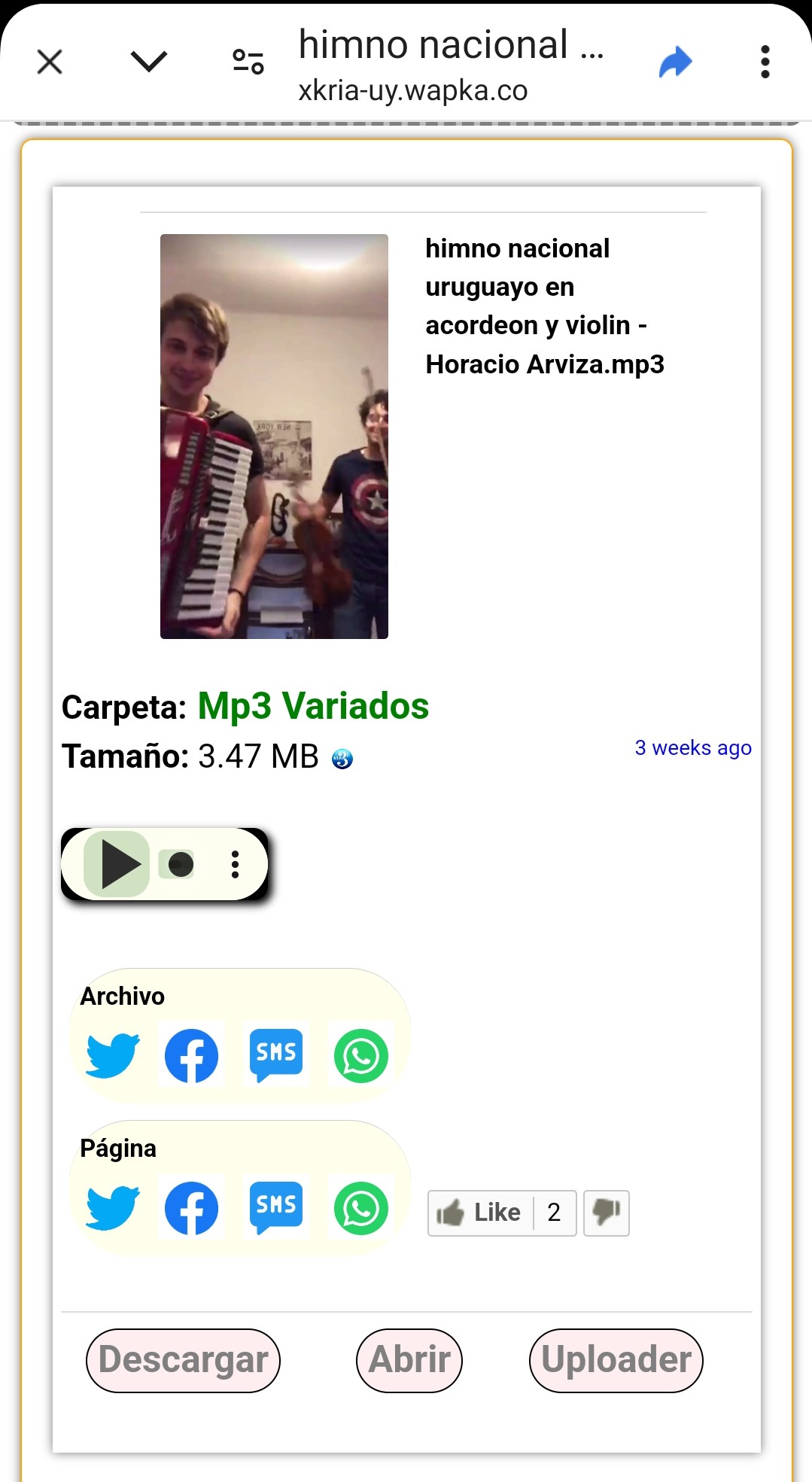Open the Mp3 Variados folder link
Viewport: 812px width, 1482px height.
click(313, 706)
